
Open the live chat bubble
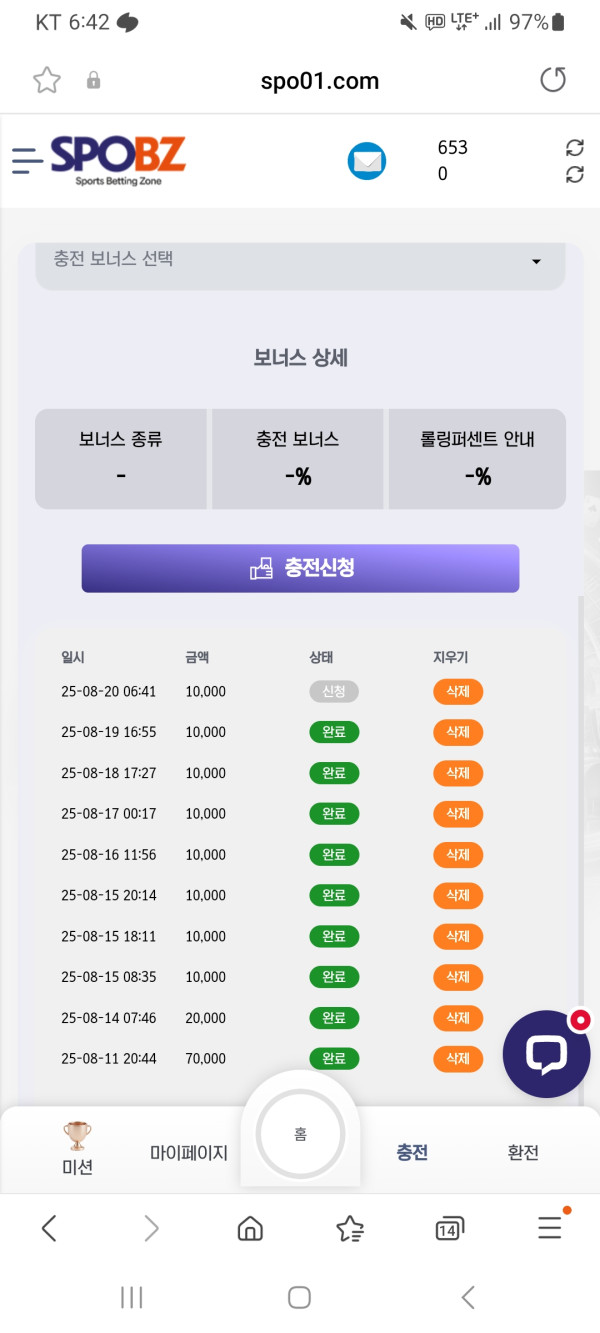click(x=546, y=1054)
